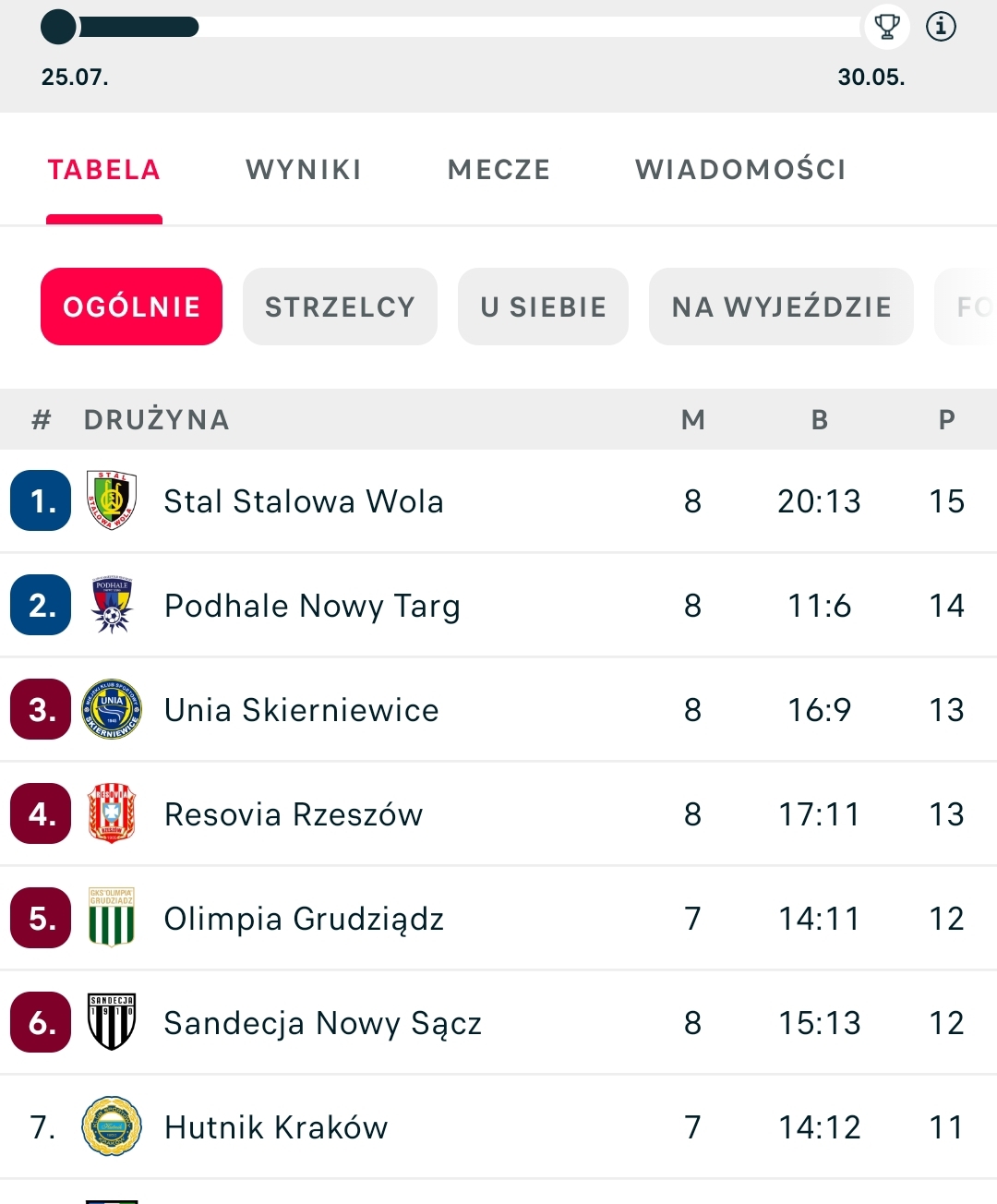Open Hutnik Kraków team row

(x=276, y=1127)
